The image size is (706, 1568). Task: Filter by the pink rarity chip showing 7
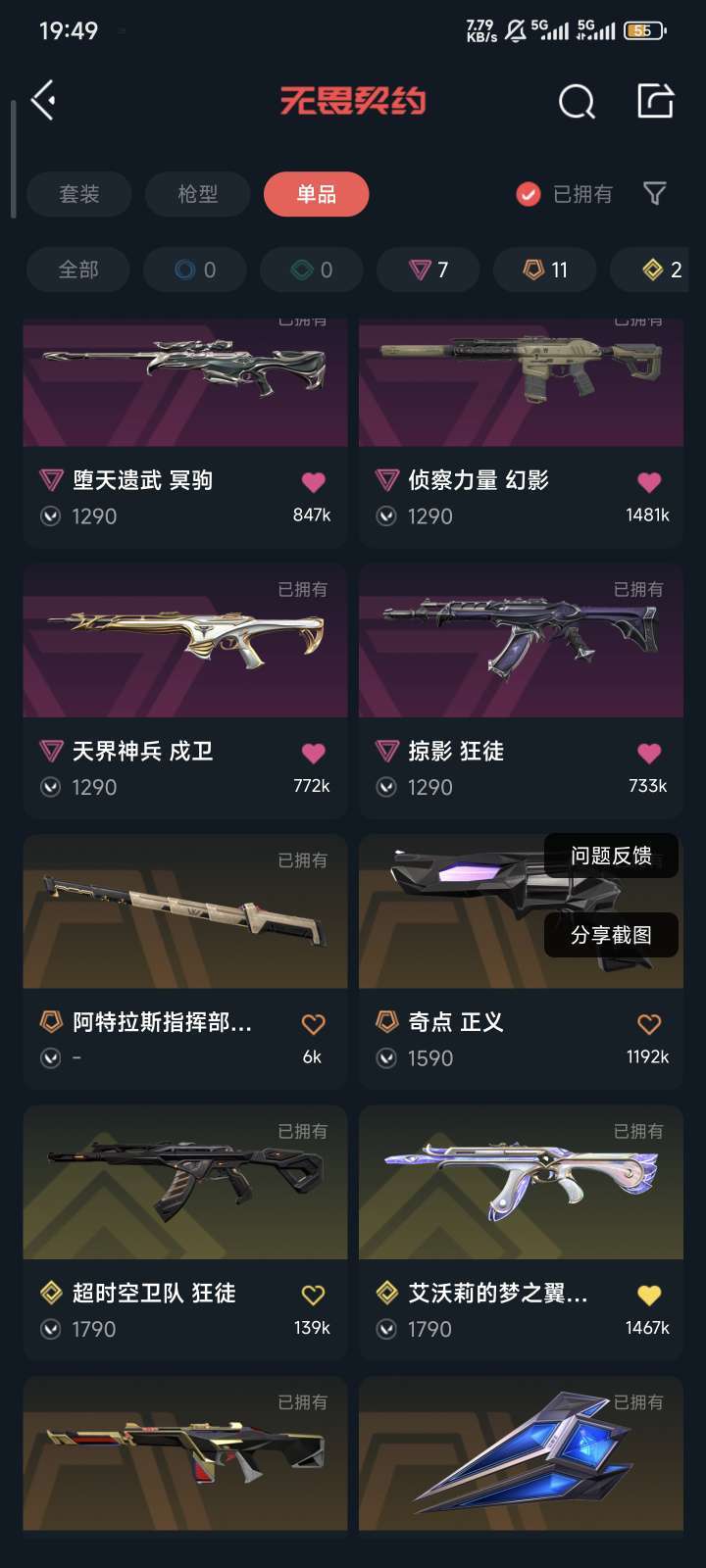(429, 269)
